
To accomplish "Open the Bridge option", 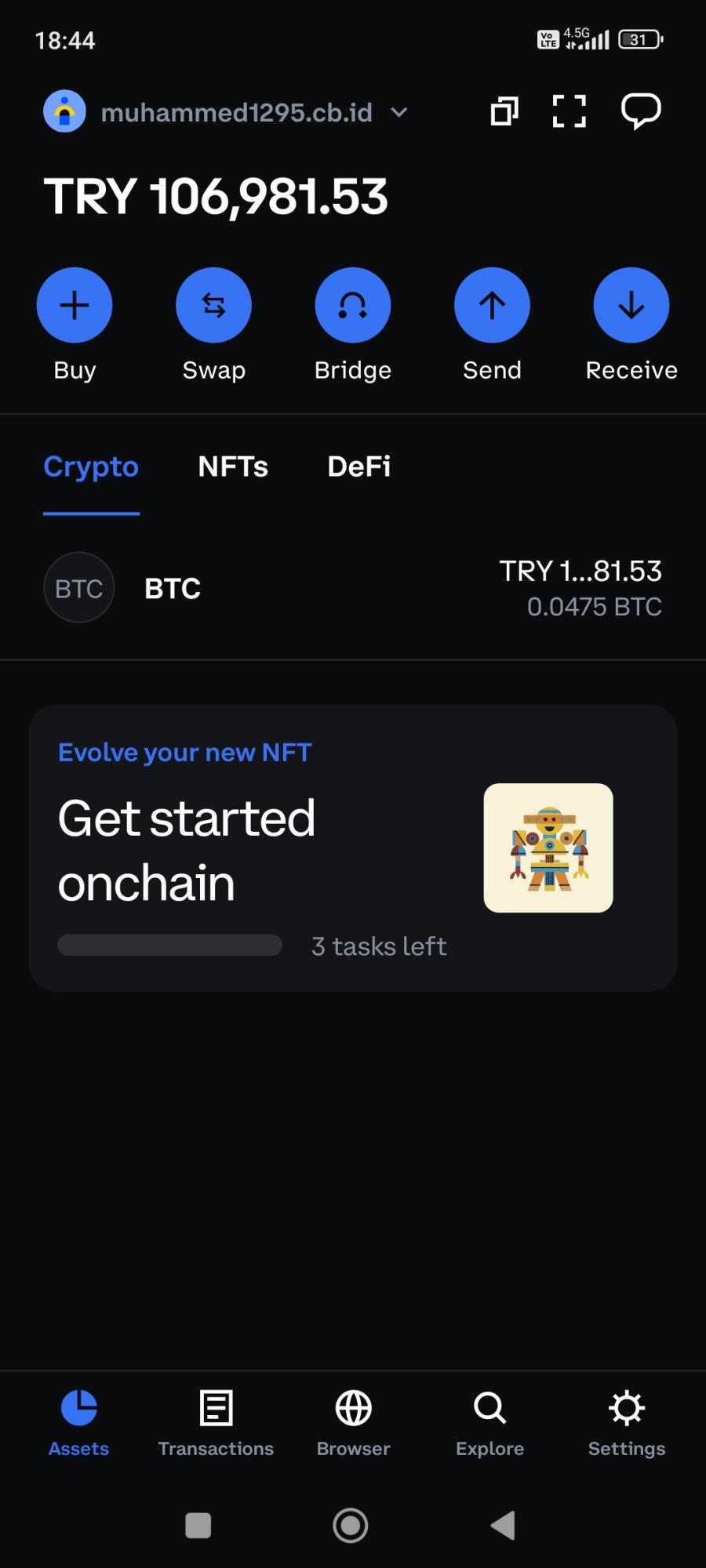I will point(353,306).
